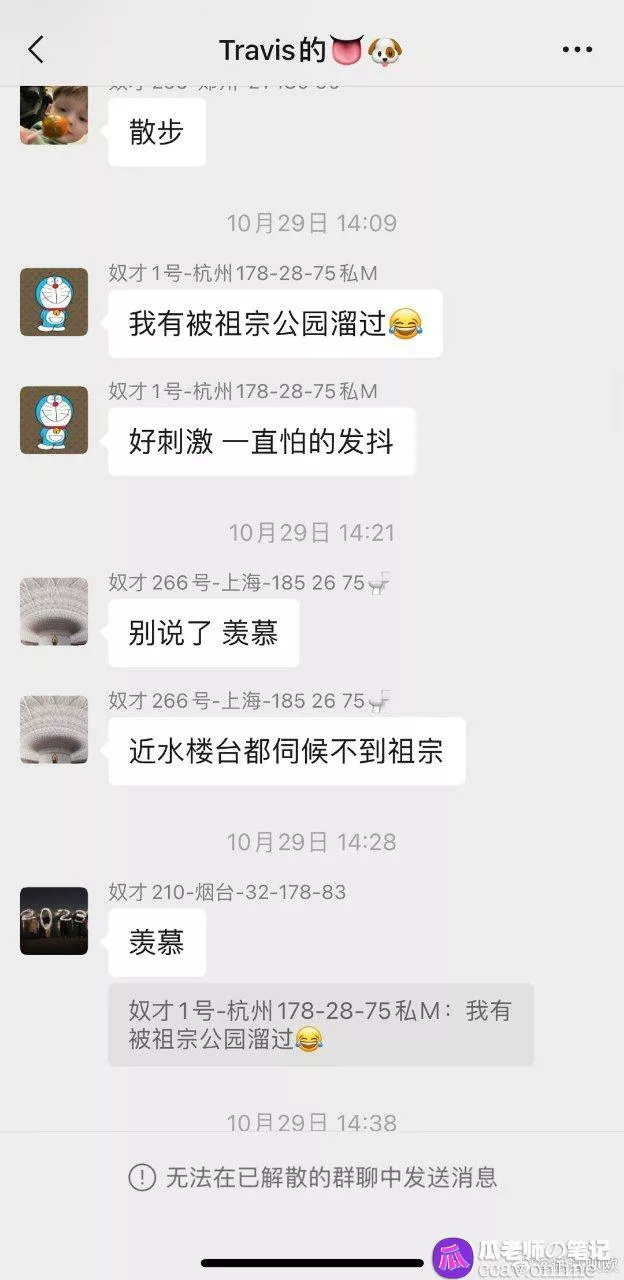Open sender avatar beside 别说了 羡慕

tap(54, 611)
